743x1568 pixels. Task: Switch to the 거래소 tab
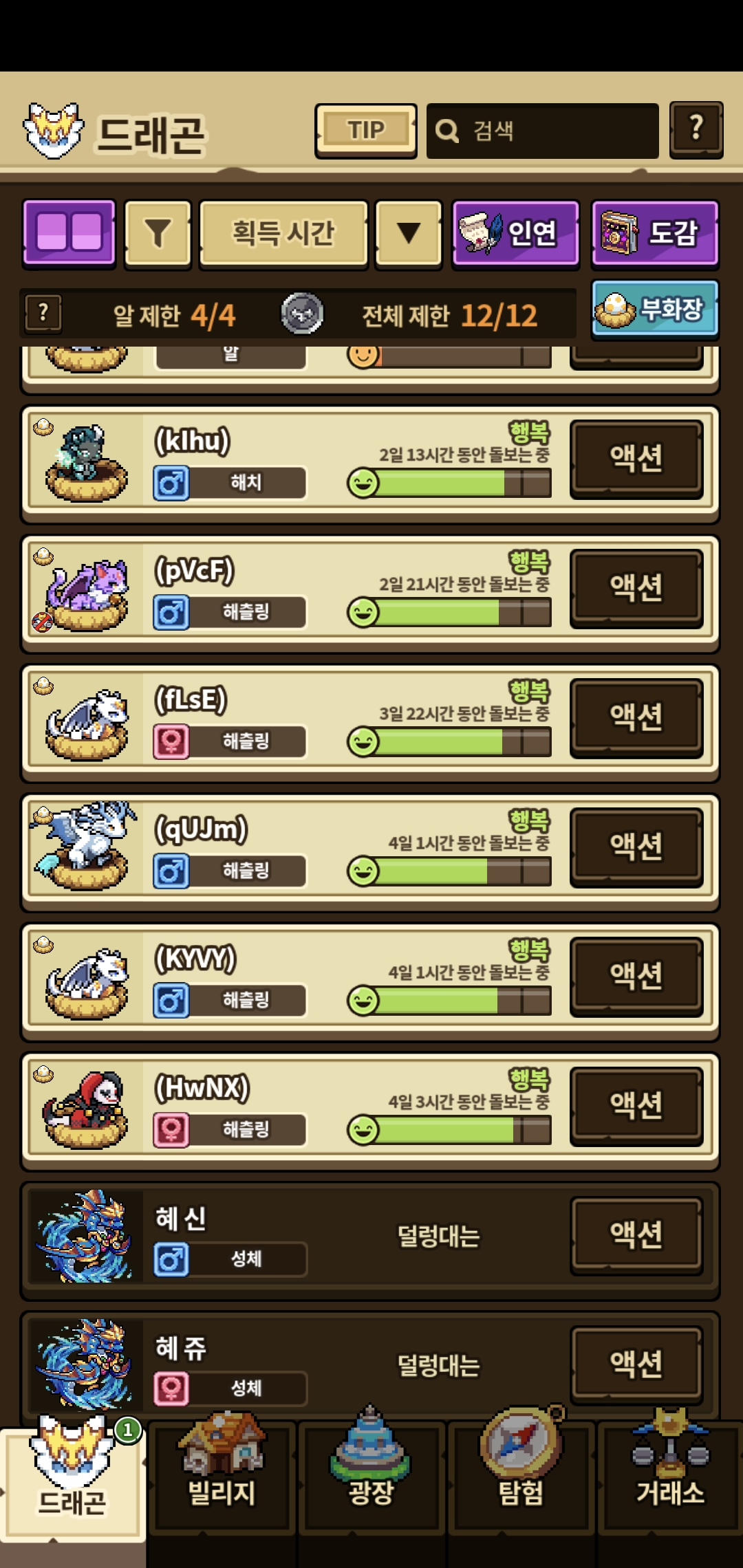tap(670, 1475)
